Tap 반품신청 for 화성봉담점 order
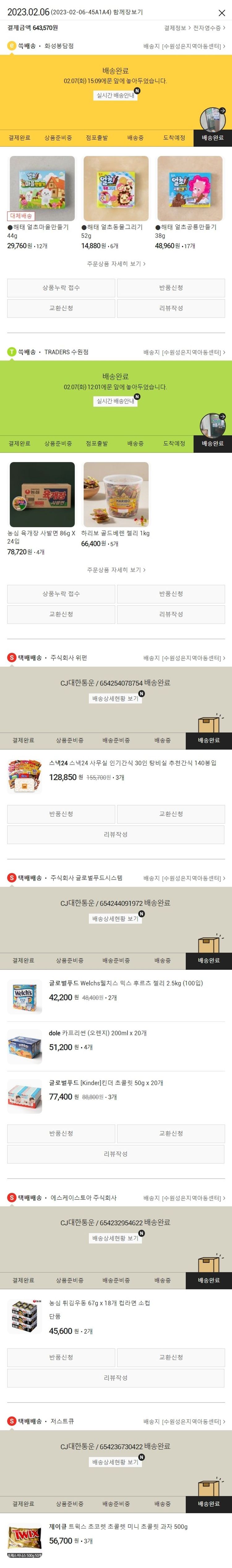Image resolution: width=232 pixels, height=1568 pixels. pos(171,288)
